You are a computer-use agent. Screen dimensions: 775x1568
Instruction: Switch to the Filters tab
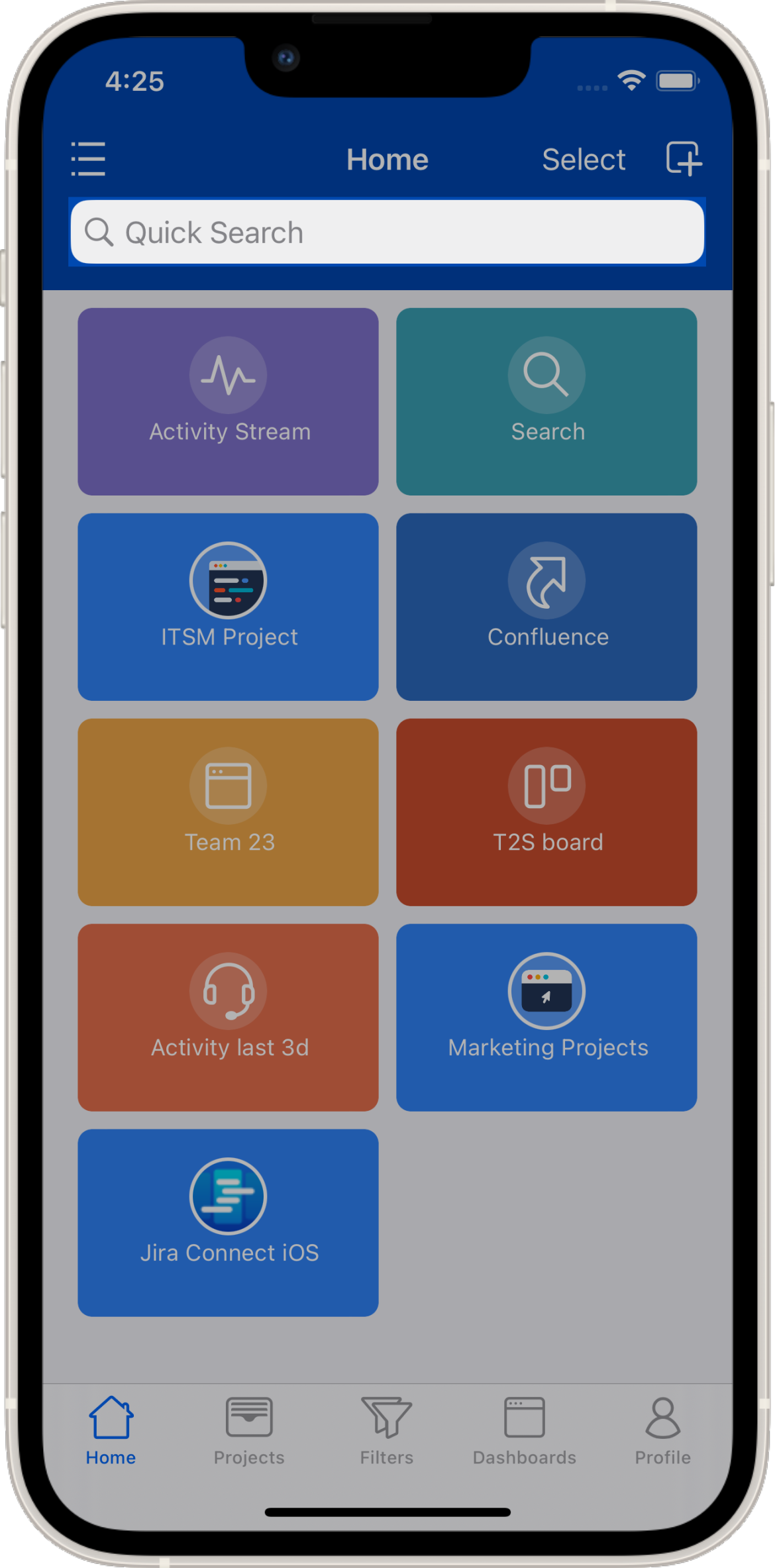click(x=387, y=1430)
